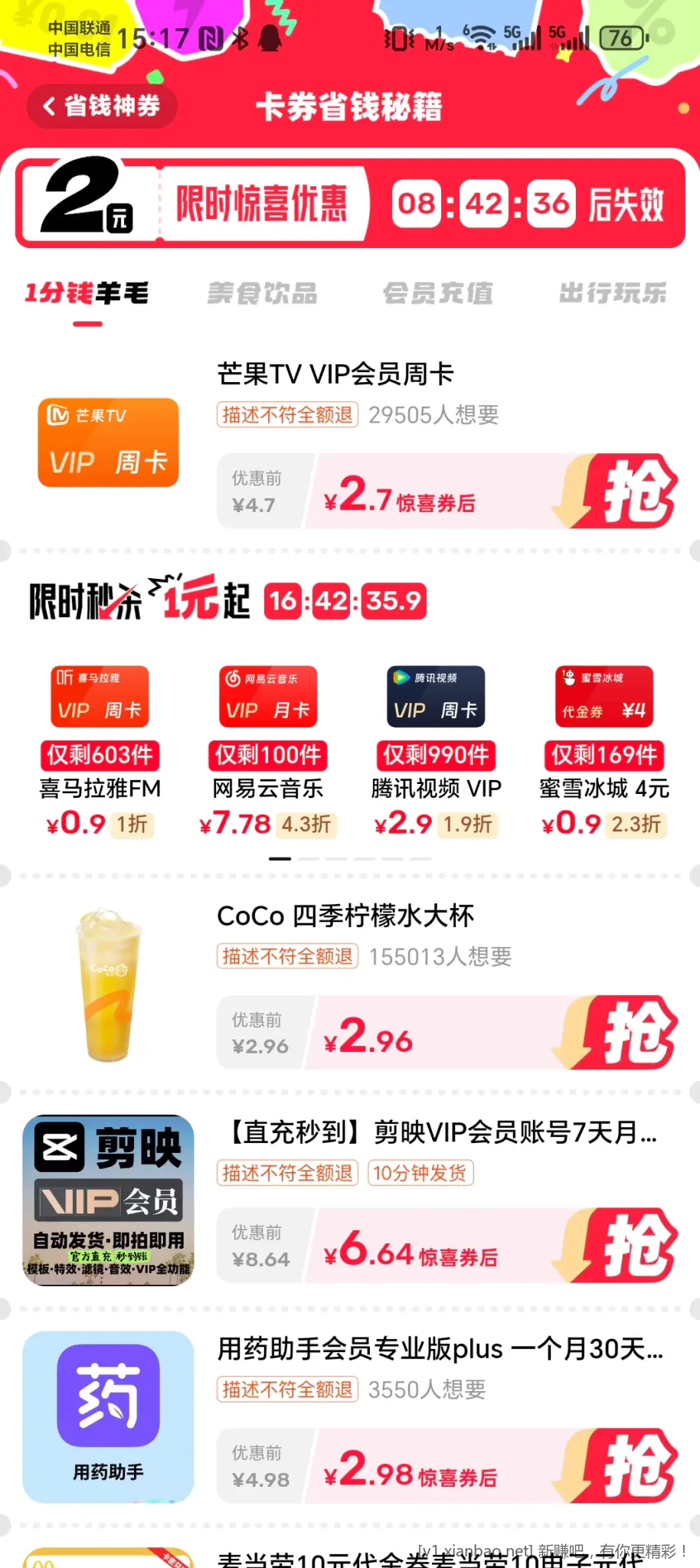Viewport: 700px width, 1568px height.
Task: Go back to 省钱神券
Action: [x=102, y=106]
